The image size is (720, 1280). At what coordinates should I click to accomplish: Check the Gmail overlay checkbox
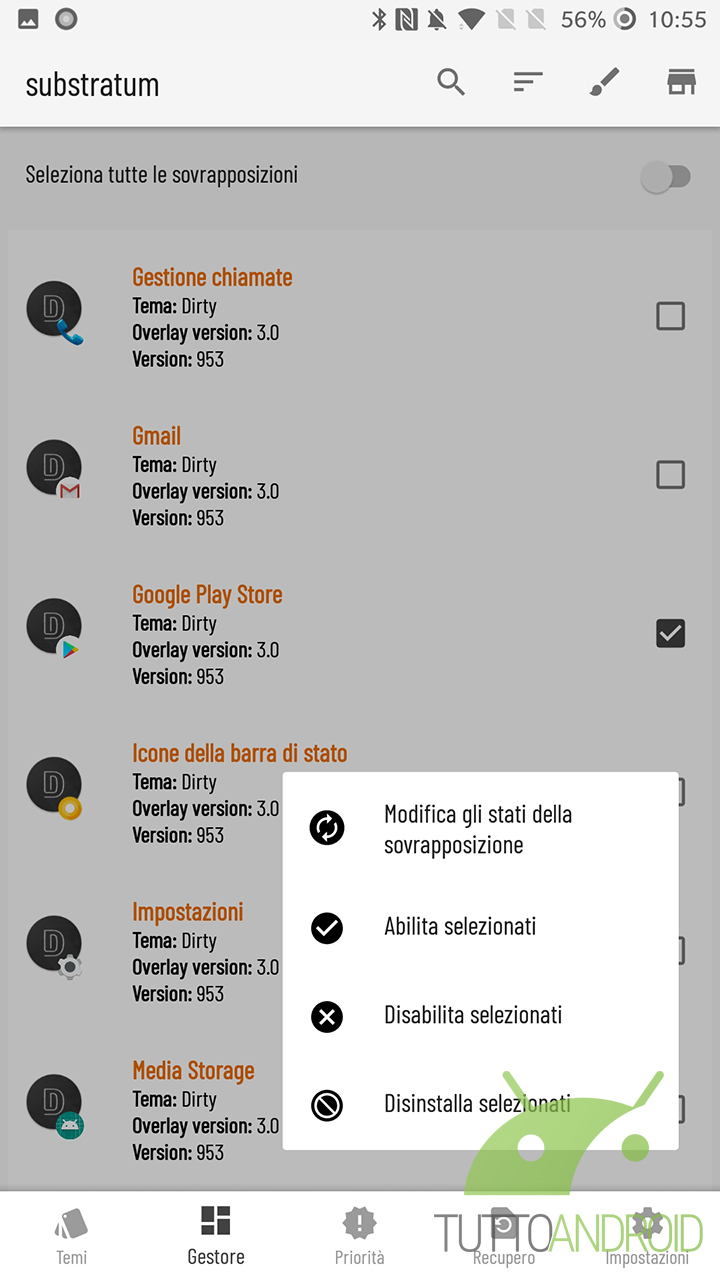point(670,474)
